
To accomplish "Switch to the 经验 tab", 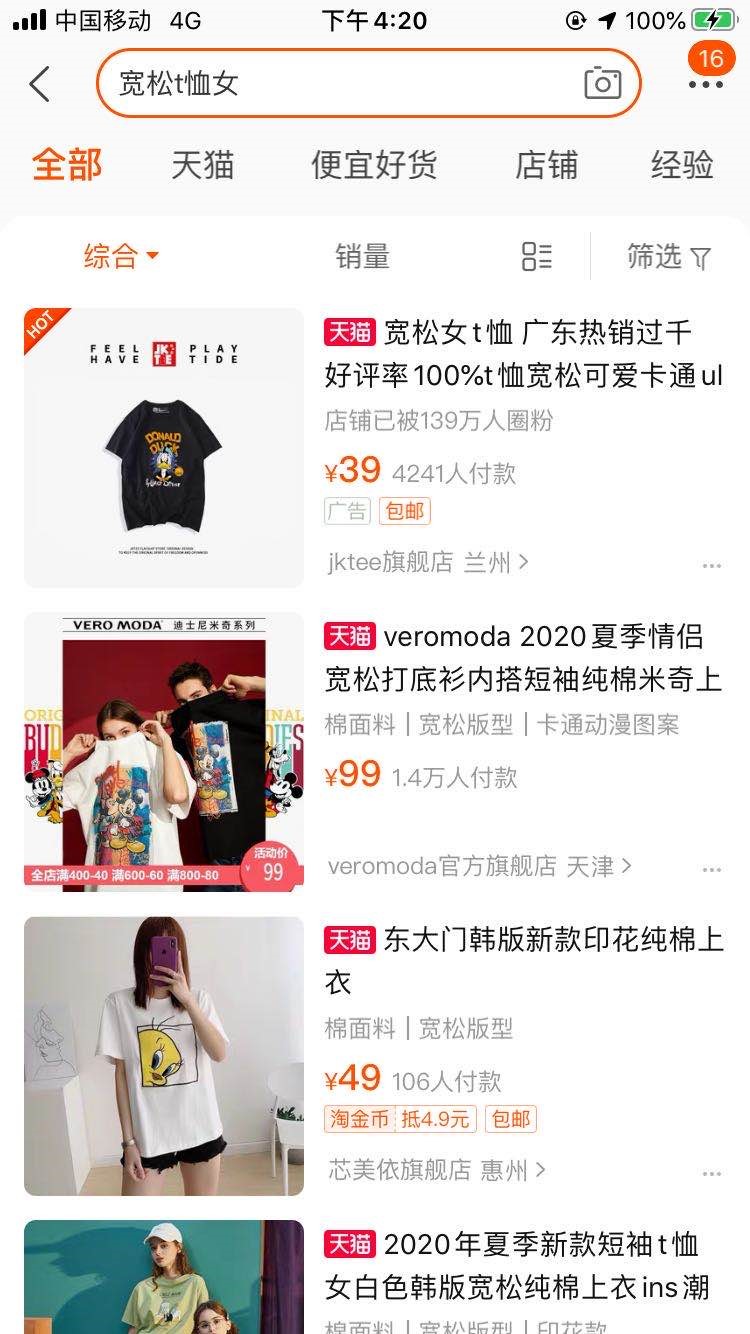I will (682, 165).
